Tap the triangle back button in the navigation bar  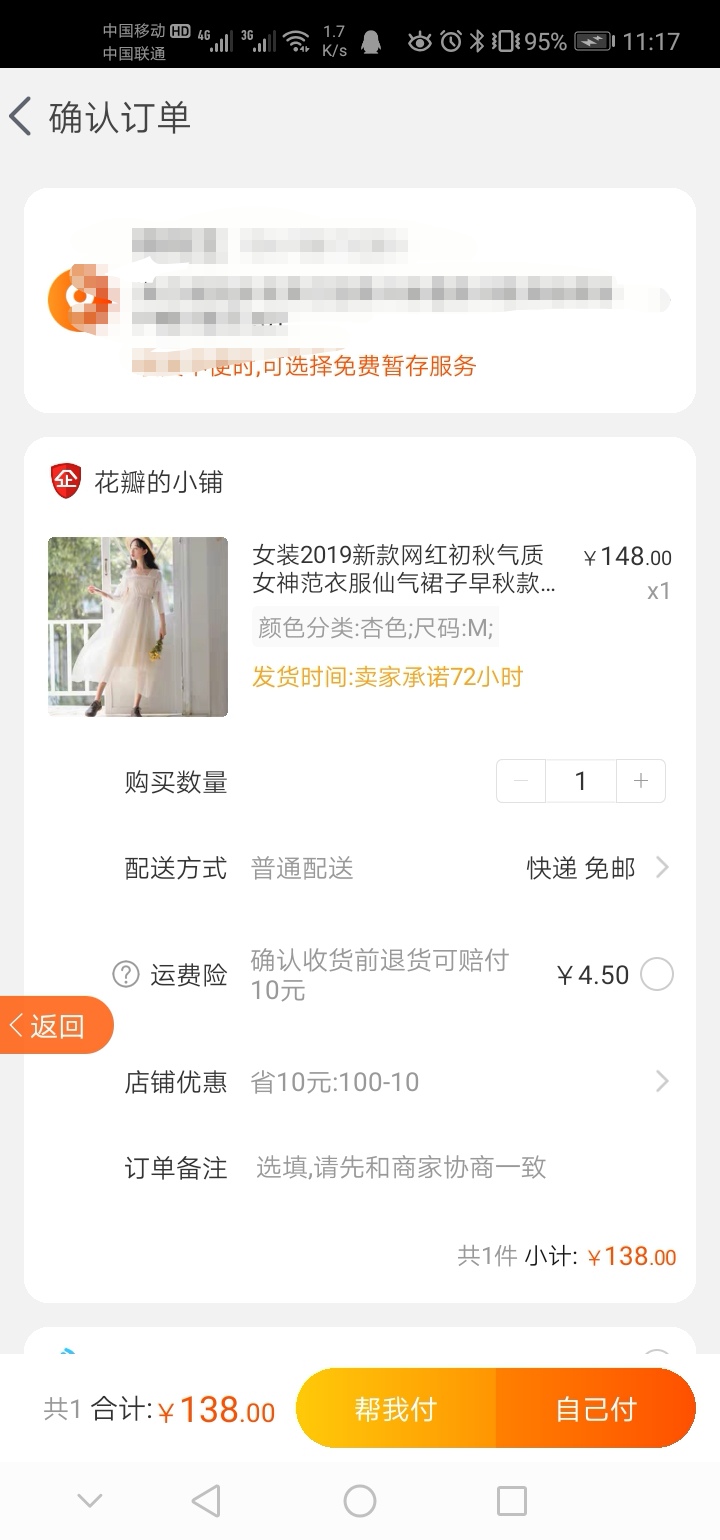coord(207,1500)
